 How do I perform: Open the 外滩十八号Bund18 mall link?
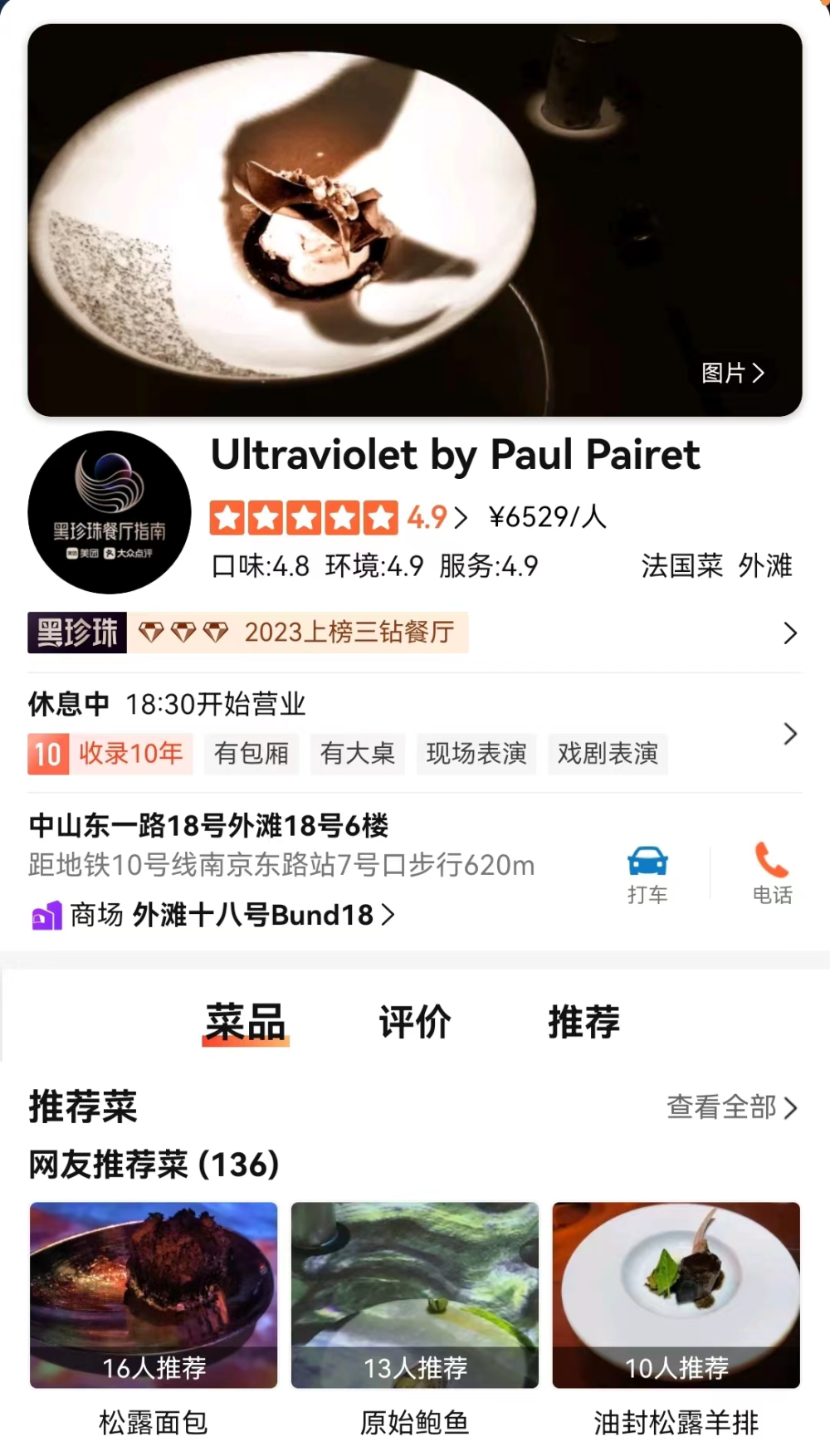point(263,915)
